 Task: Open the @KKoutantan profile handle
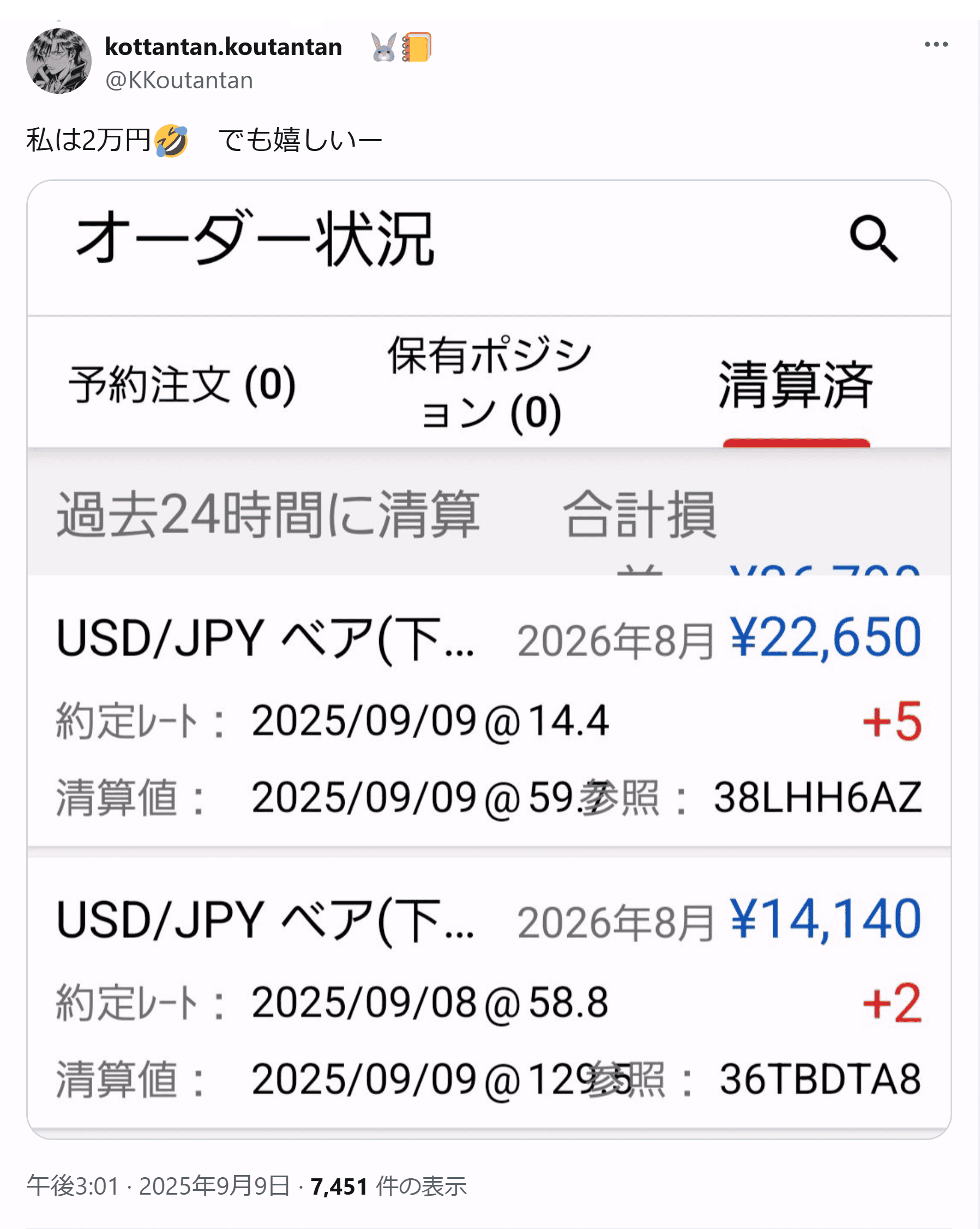tap(179, 81)
